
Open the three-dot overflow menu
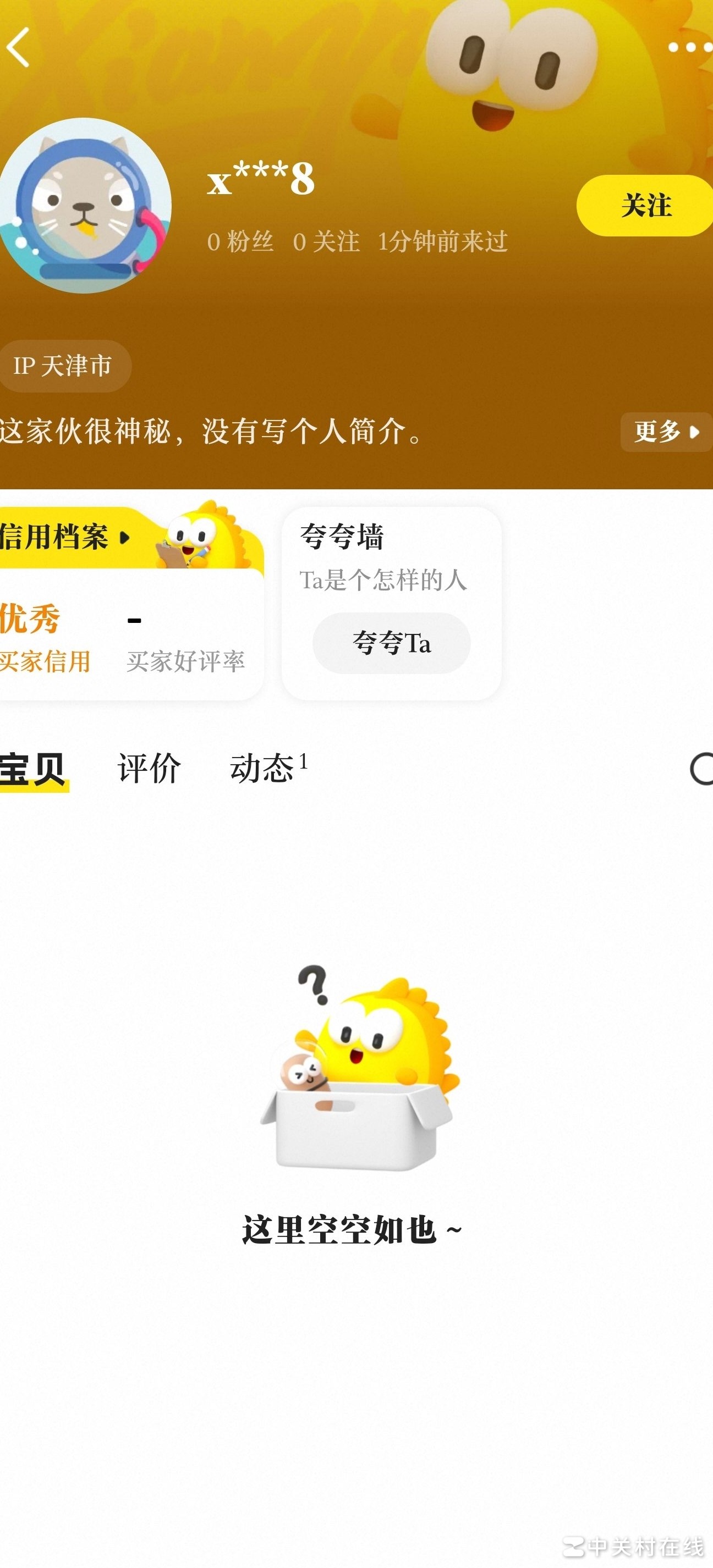click(690, 47)
